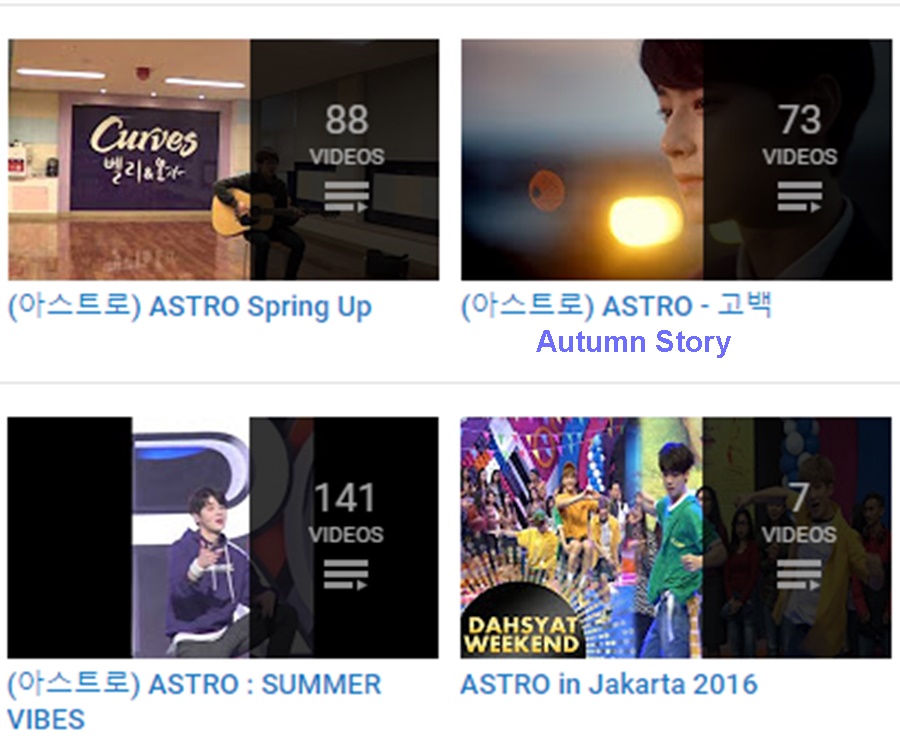
Task: Tap the (아스트로) ASTRO Spring Up title link
Action: (x=190, y=306)
